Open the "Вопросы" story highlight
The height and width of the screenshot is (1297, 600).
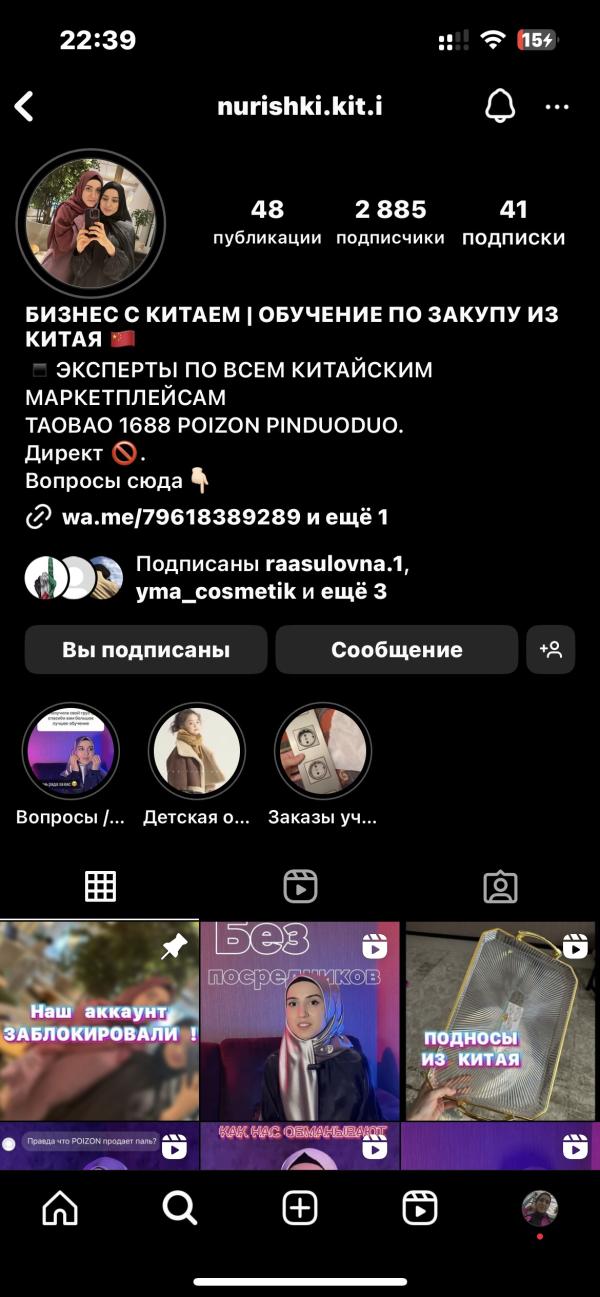[70, 751]
